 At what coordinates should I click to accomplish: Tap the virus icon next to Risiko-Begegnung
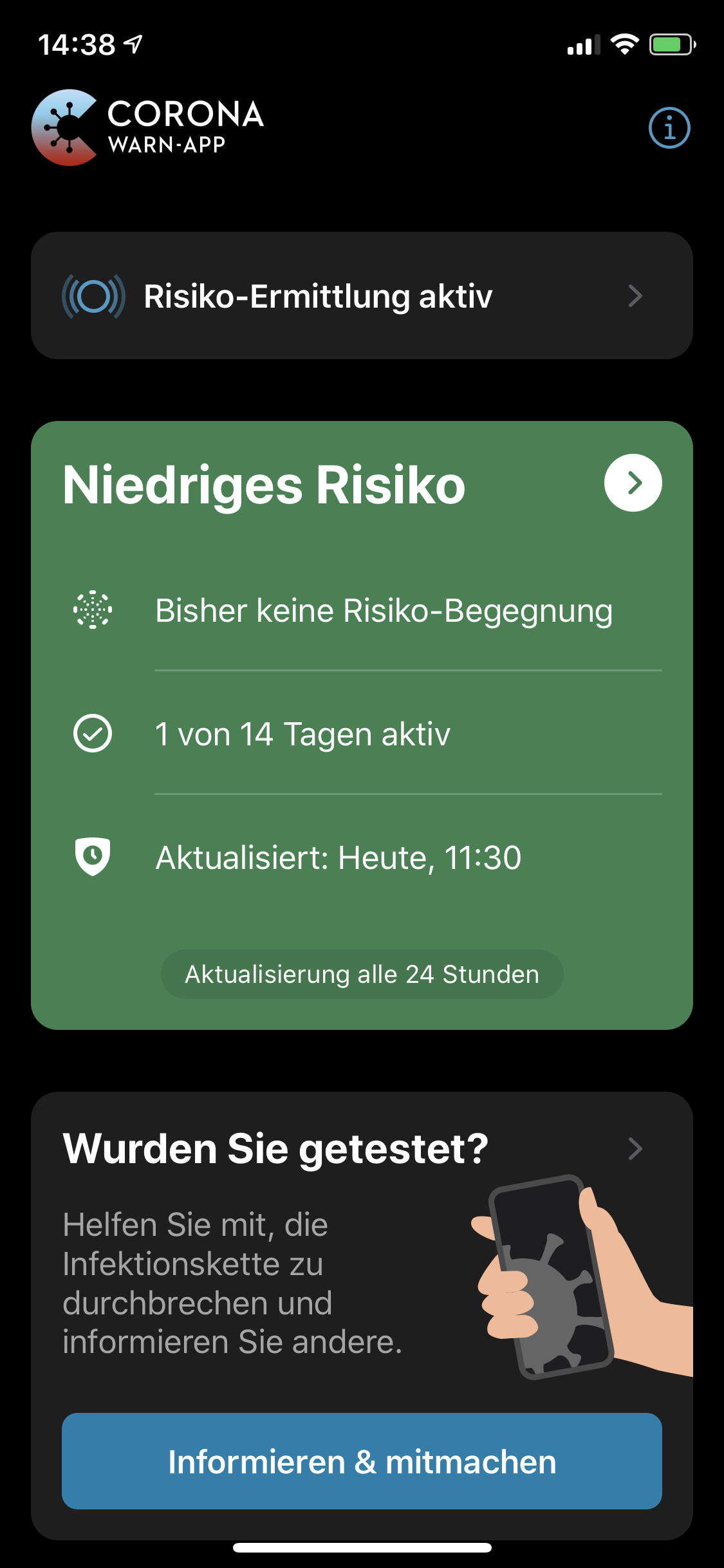click(93, 610)
